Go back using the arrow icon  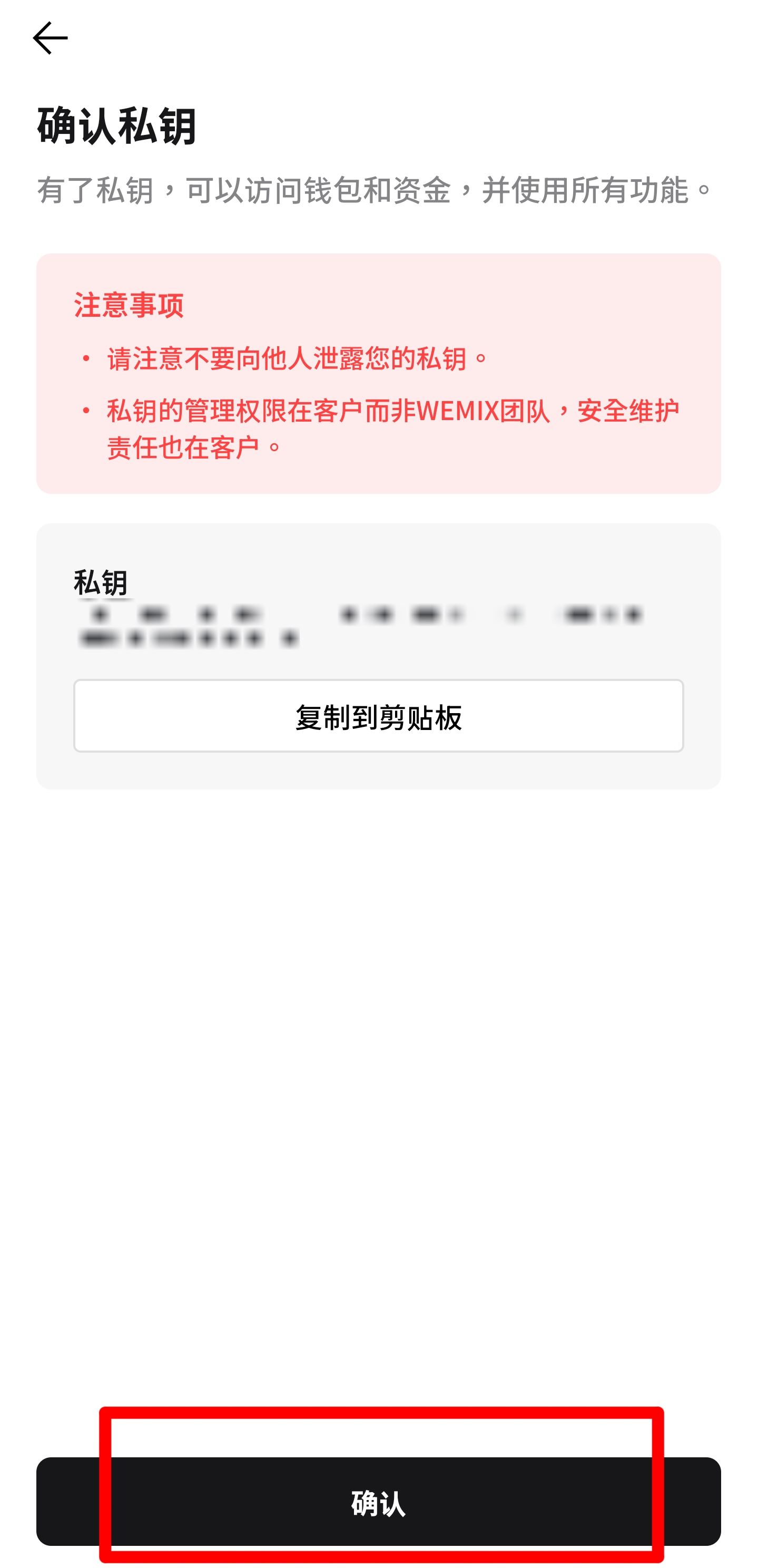click(x=50, y=38)
